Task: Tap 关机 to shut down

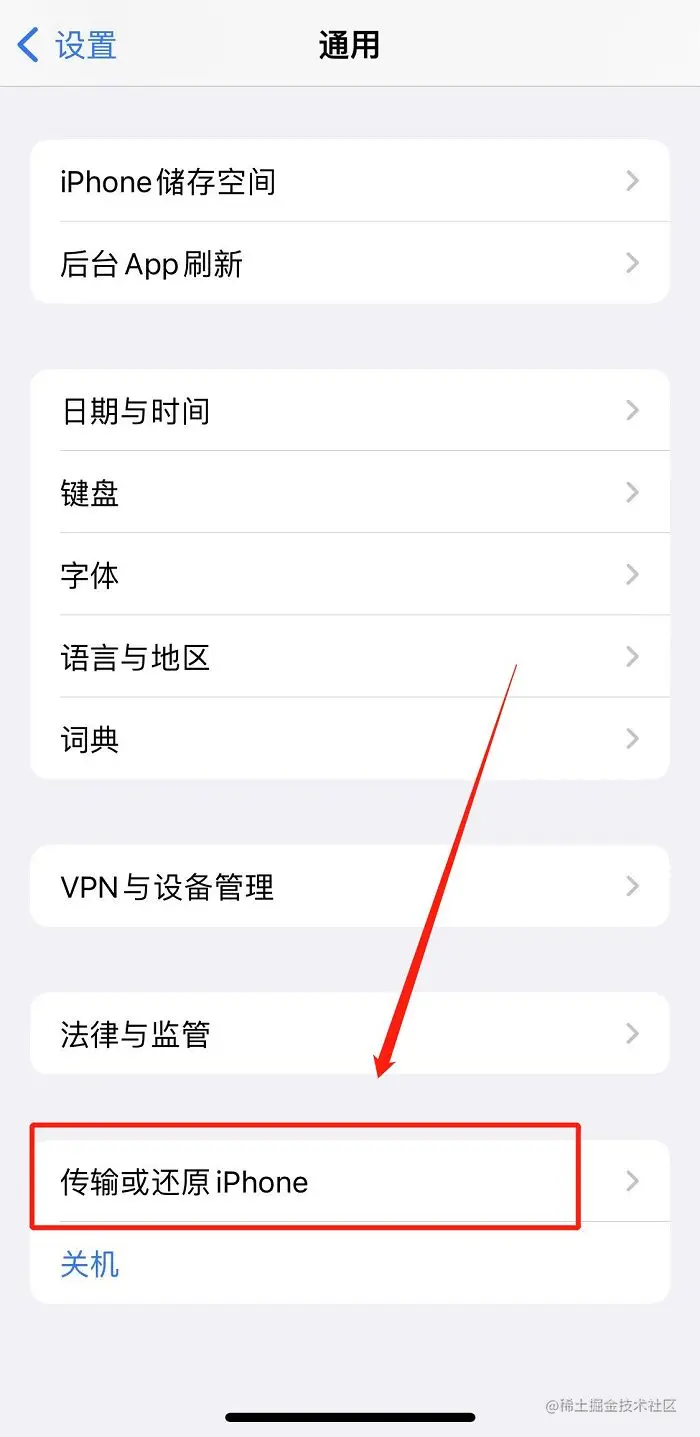Action: click(x=90, y=1264)
